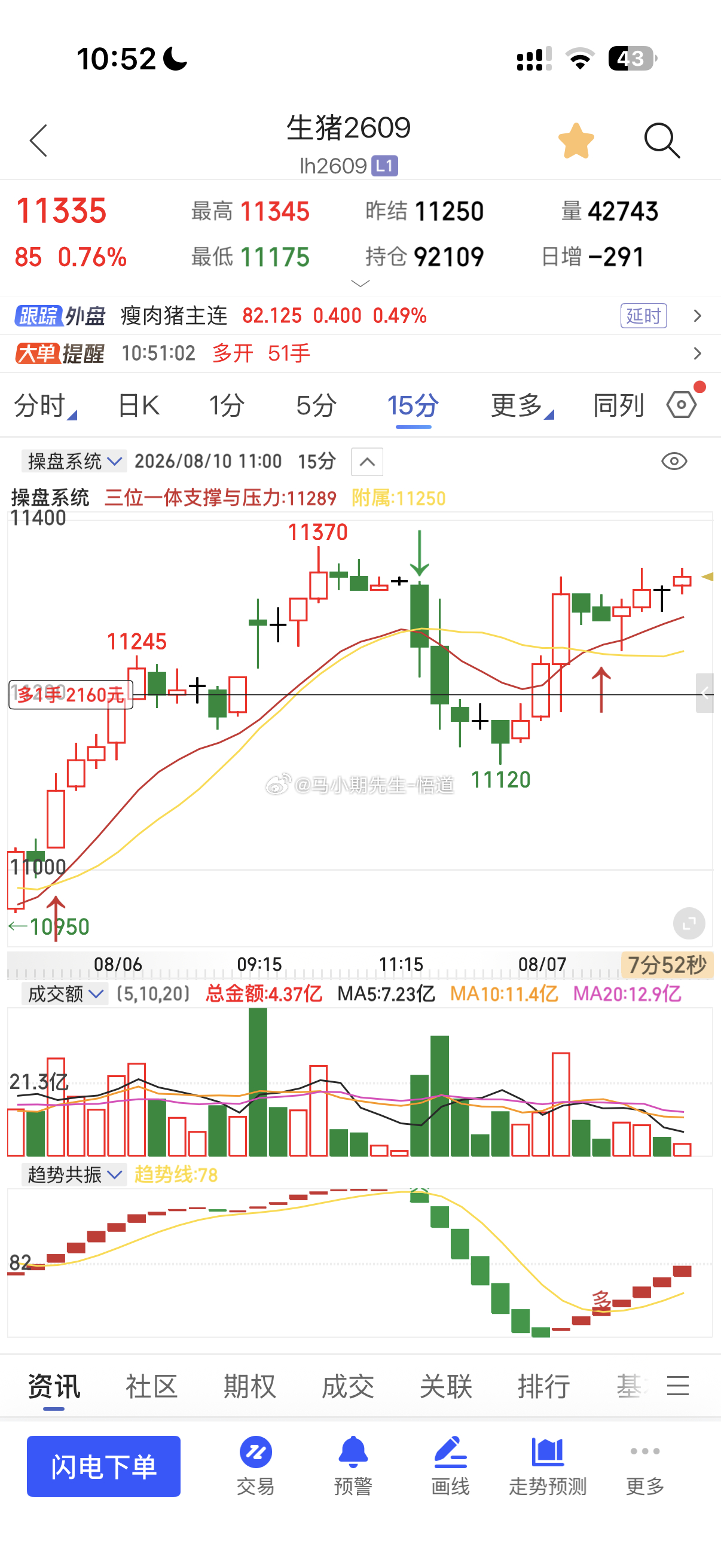Viewport: 721px width, 1568px height.
Task: Switch to the 日K chart tab
Action: [x=139, y=405]
